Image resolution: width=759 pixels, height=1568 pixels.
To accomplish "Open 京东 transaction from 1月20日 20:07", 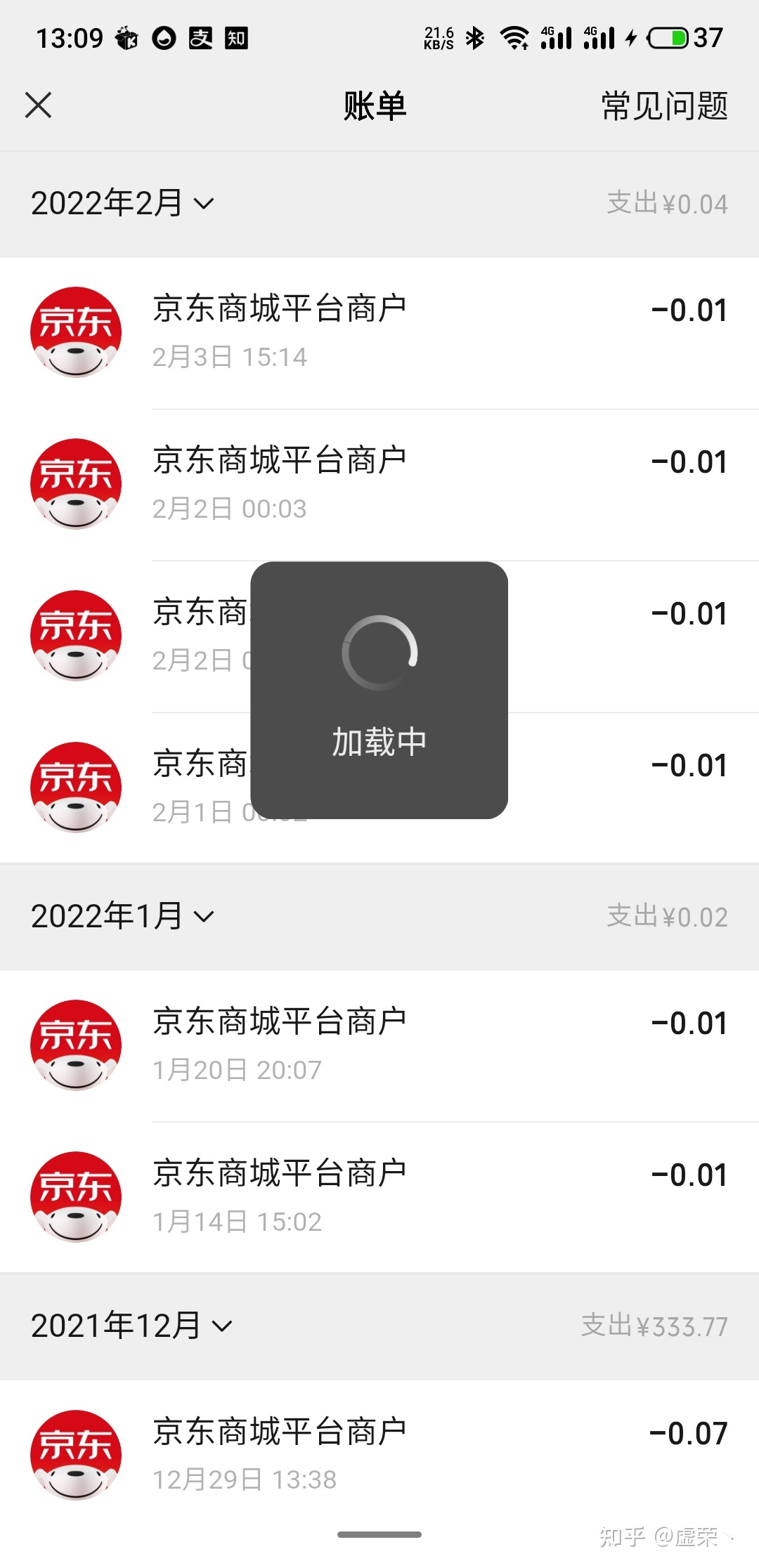I will (379, 1045).
